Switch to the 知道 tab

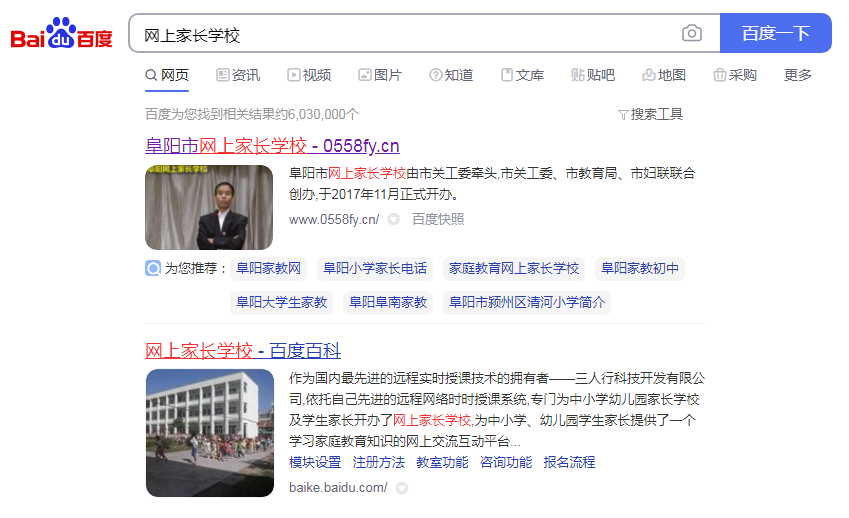pos(451,75)
